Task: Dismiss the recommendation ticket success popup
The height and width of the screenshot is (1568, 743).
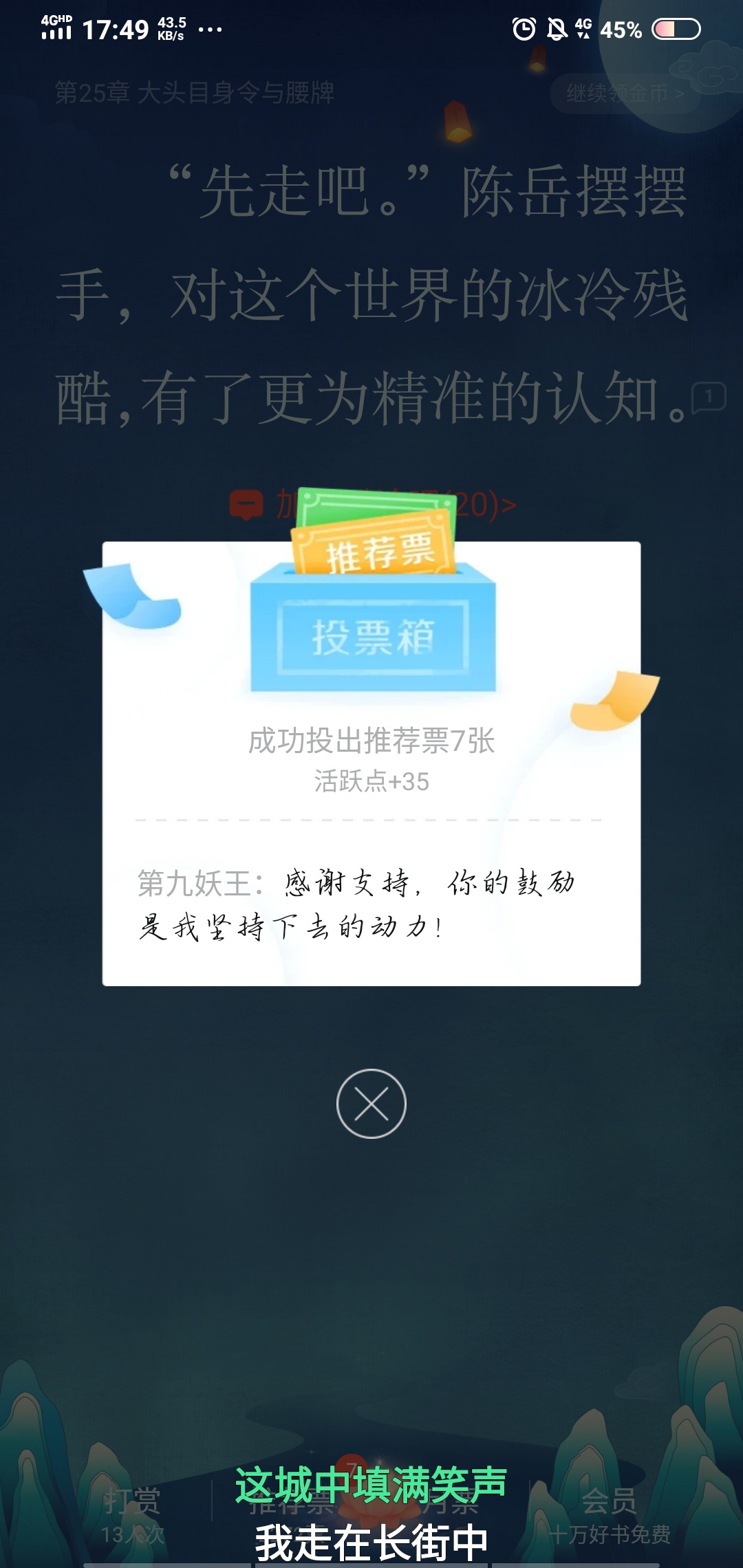Action: pos(371,1104)
